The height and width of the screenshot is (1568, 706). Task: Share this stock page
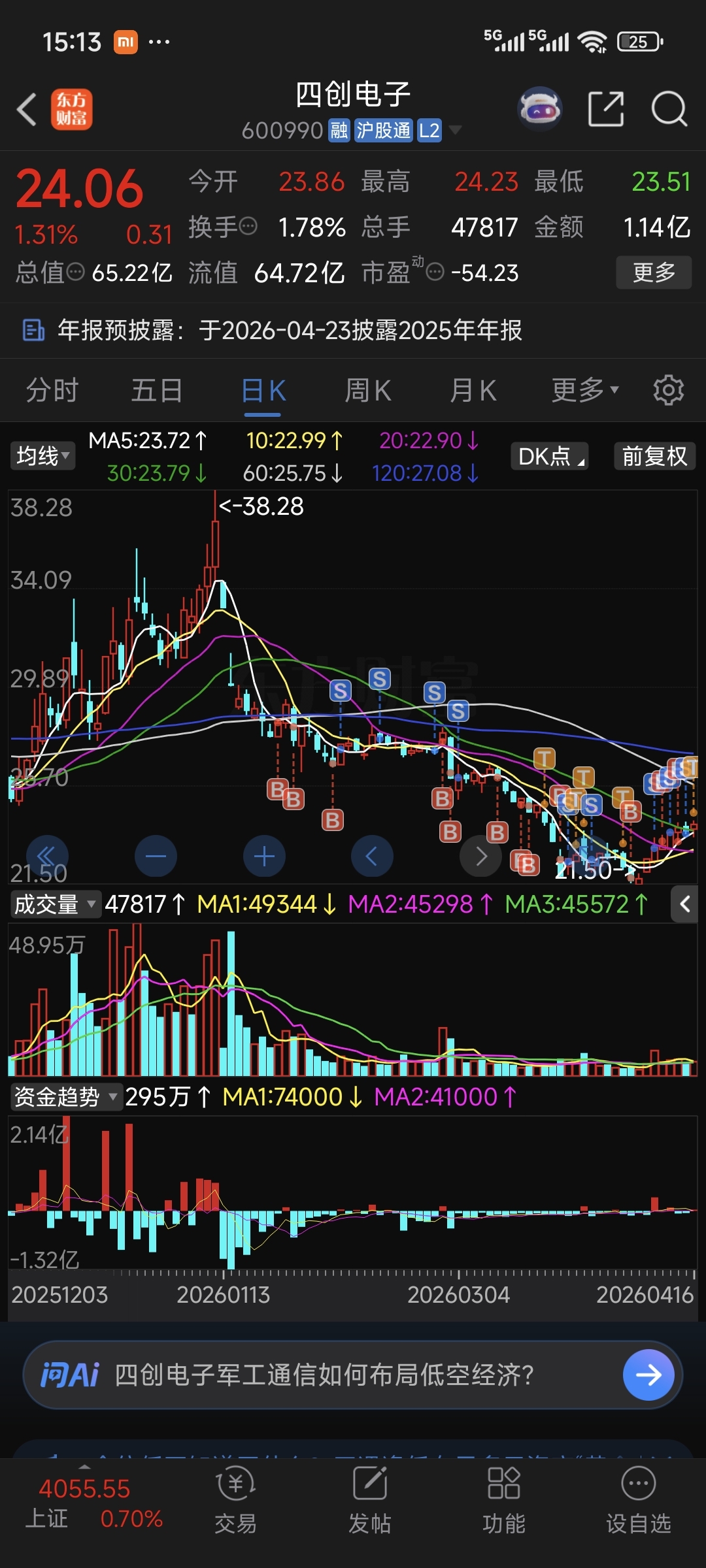point(606,108)
